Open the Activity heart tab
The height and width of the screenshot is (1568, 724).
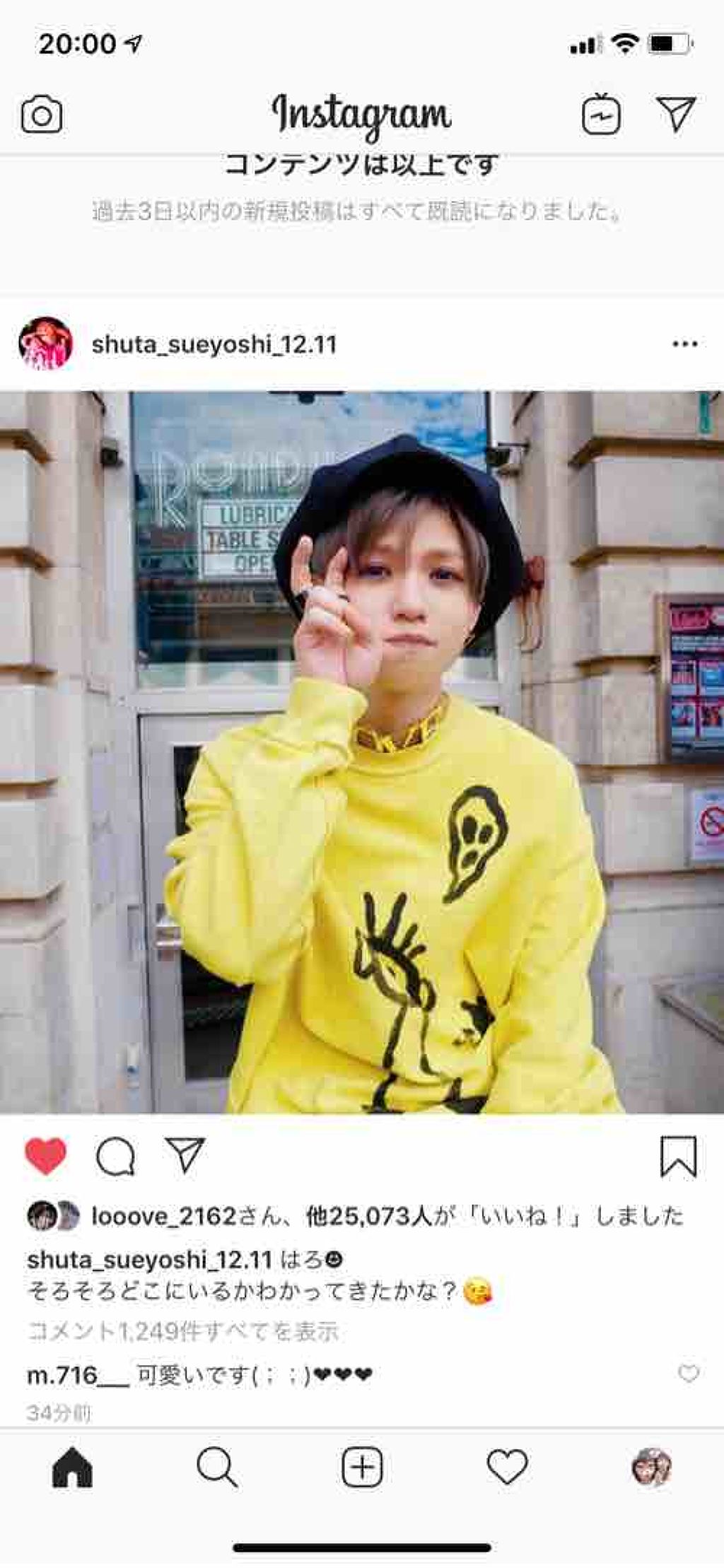[507, 1468]
